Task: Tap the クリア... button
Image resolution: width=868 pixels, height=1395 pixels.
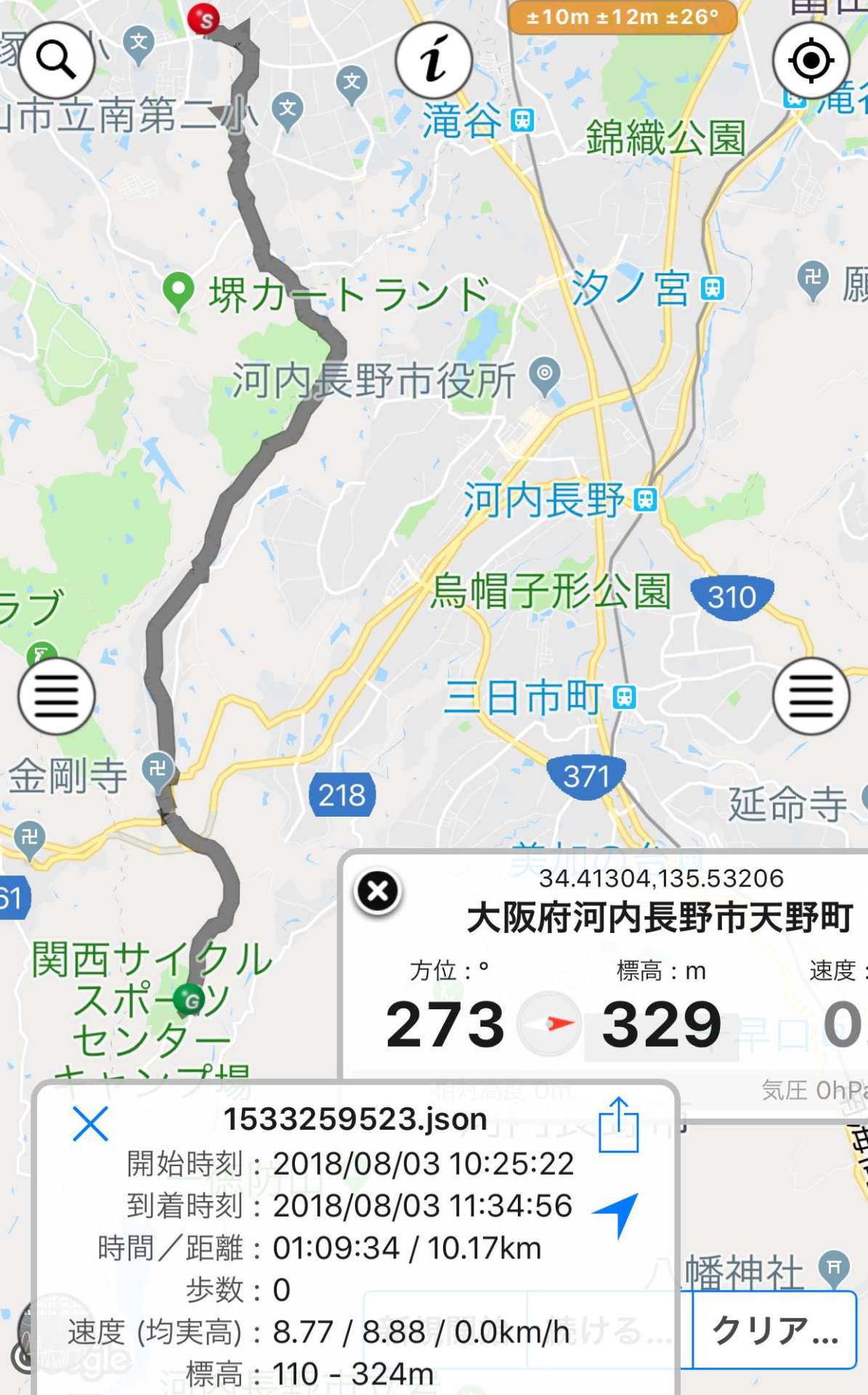Action: pos(775,1330)
